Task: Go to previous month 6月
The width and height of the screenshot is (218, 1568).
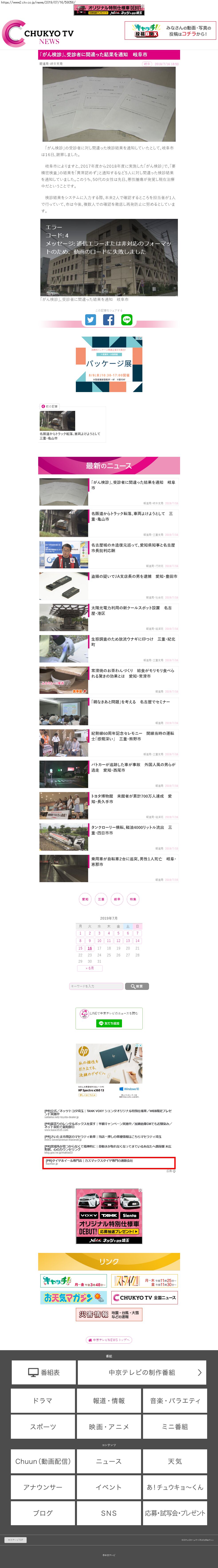Action: pyautogui.click(x=90, y=968)
